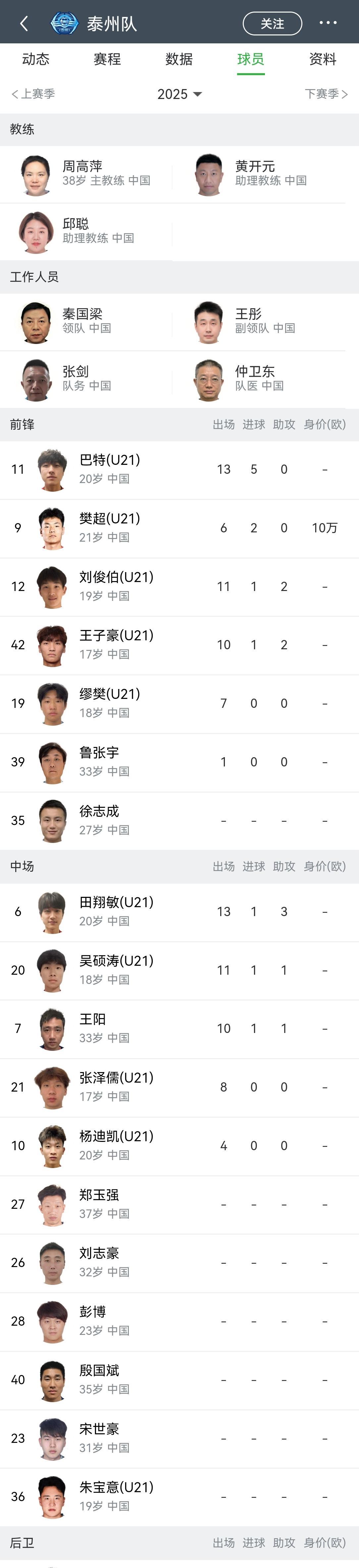Open the 资料 tab
Image resolution: width=359 pixels, height=1568 pixels.
tap(322, 59)
